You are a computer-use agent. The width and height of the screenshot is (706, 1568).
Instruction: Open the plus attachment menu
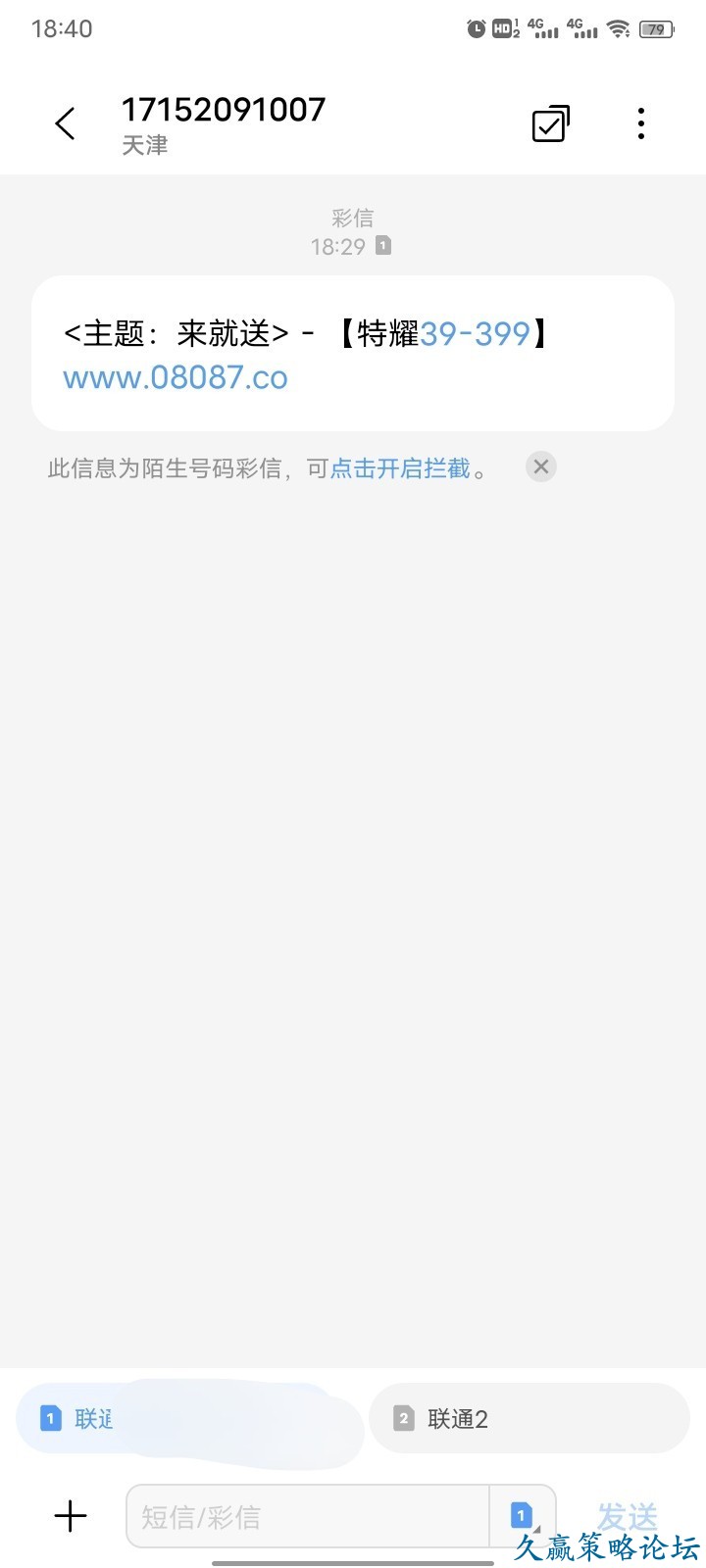71,1516
